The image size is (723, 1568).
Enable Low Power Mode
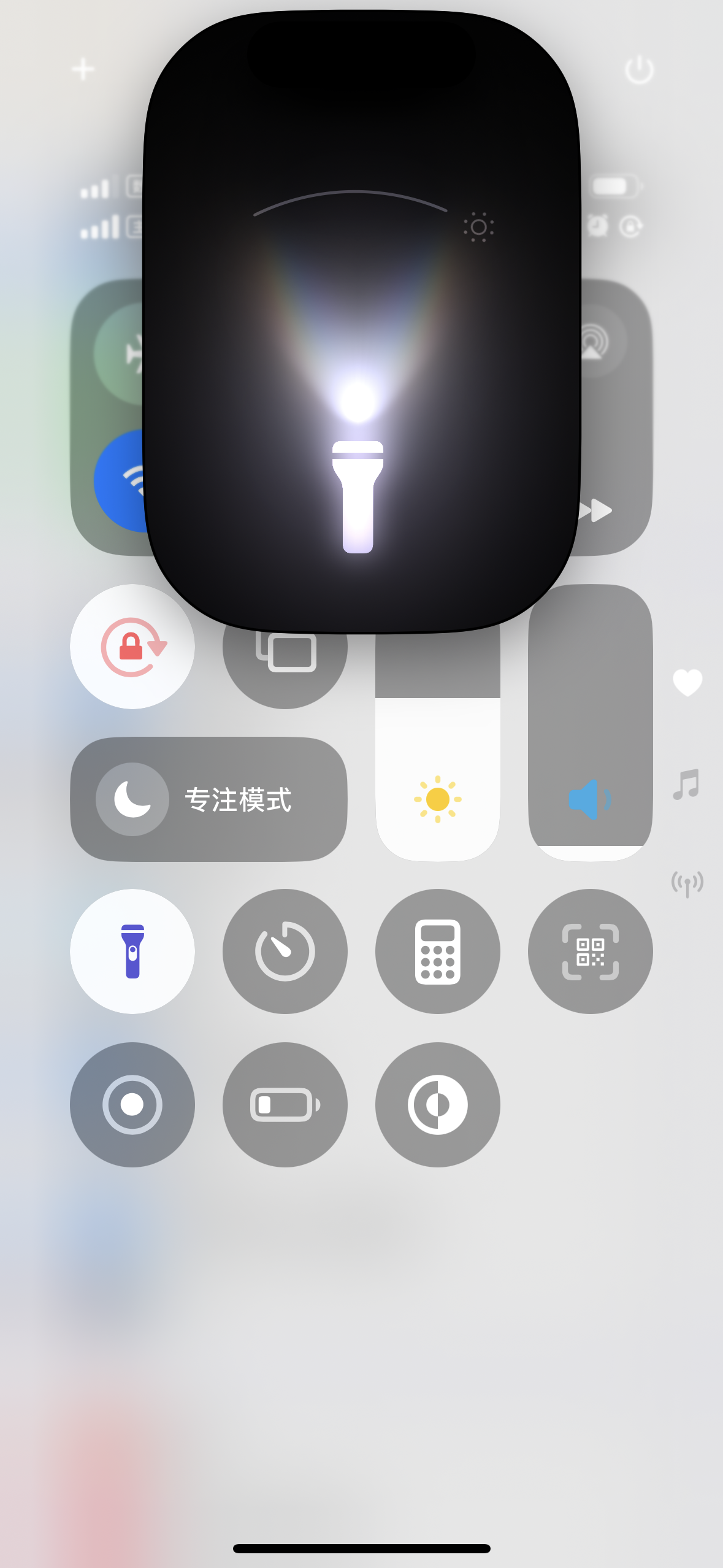tap(285, 1104)
